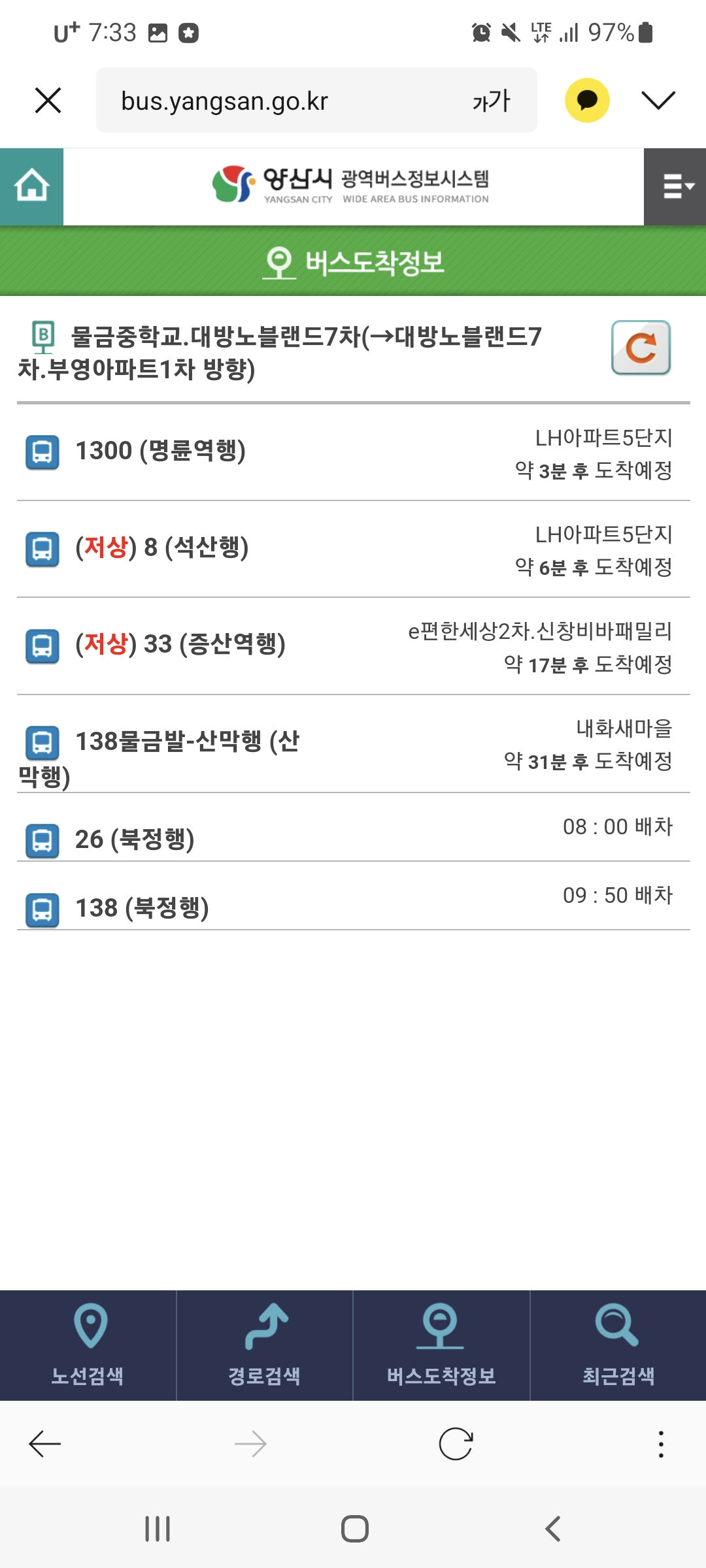
Task: Open bus 1300 bound for 명륜역
Action: (x=161, y=451)
